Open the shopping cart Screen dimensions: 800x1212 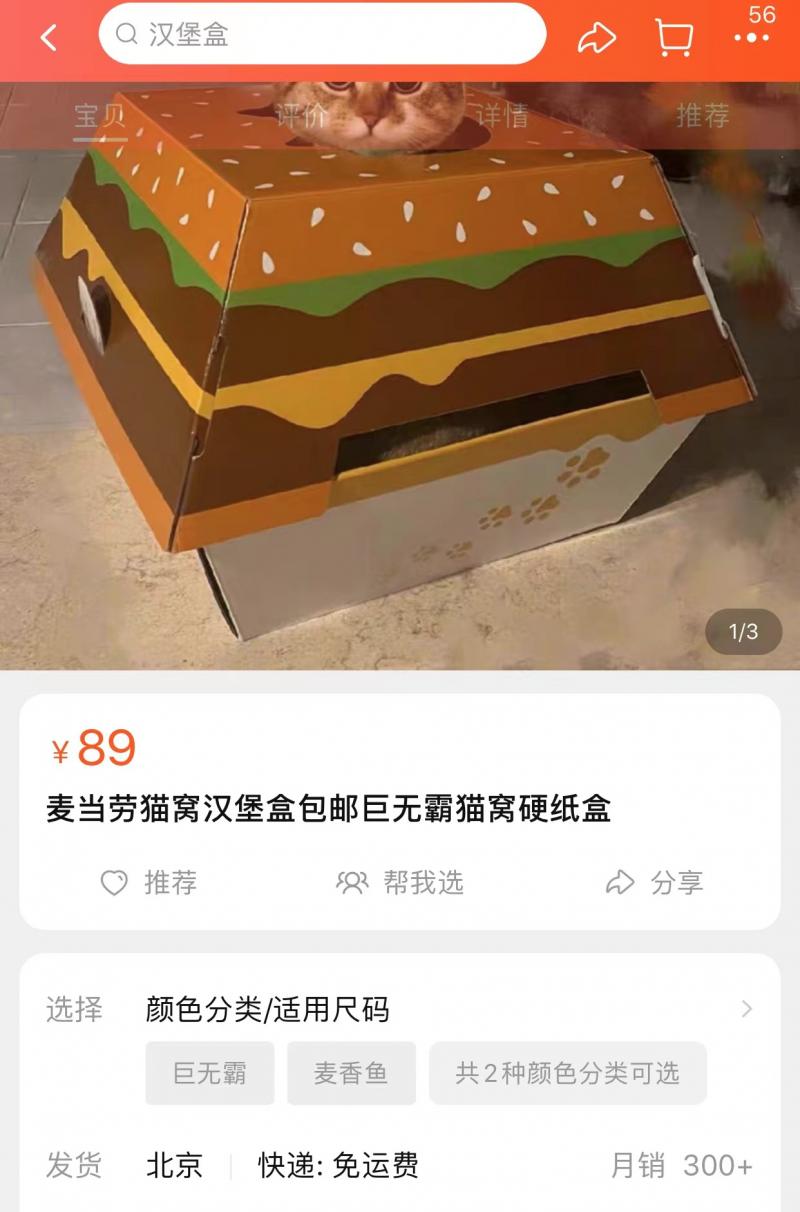(x=674, y=38)
